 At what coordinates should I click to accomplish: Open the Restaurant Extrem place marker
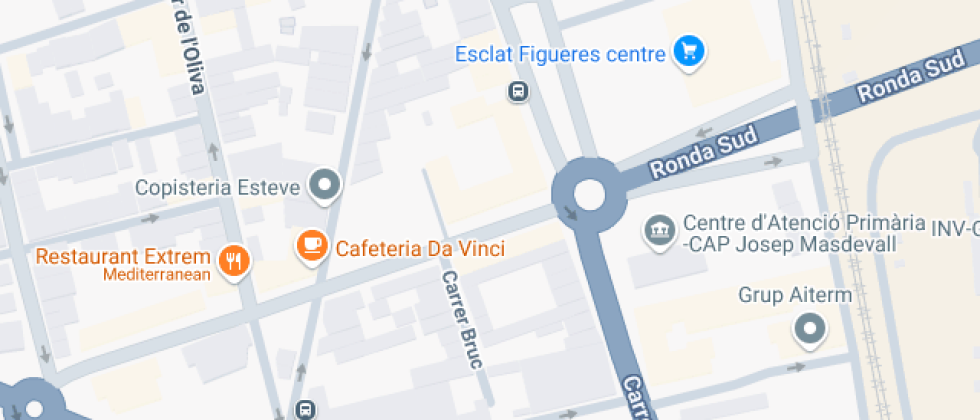[x=234, y=262]
